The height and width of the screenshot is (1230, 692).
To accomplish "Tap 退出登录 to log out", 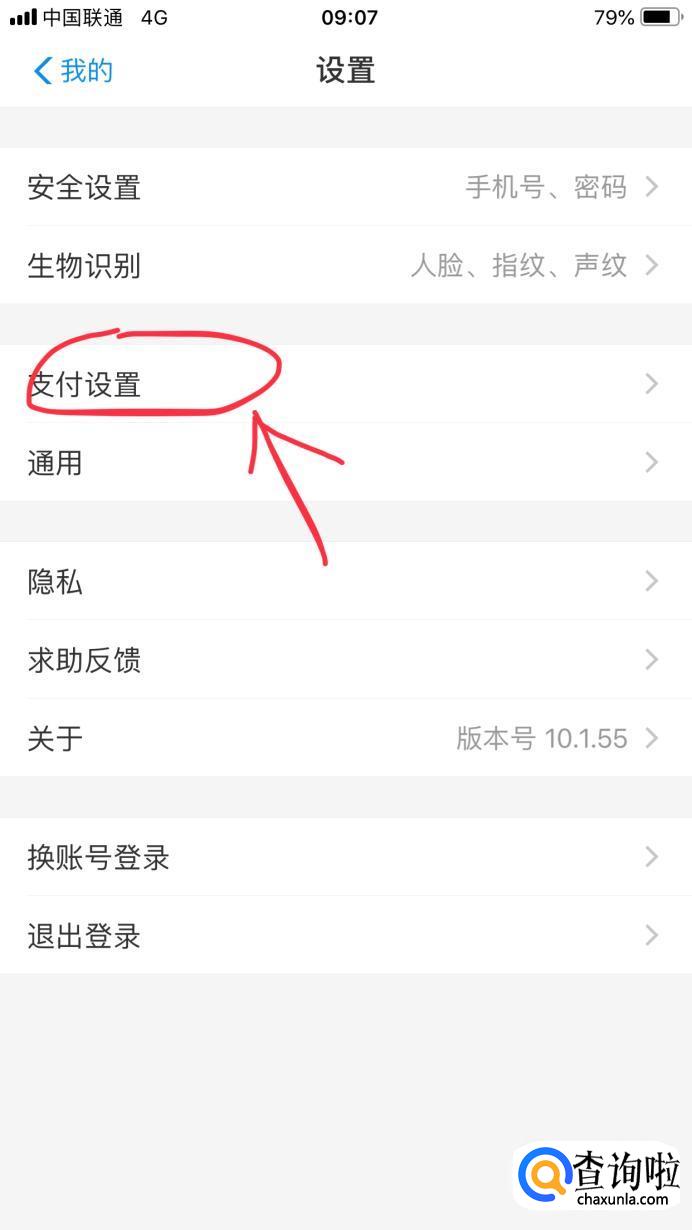I will pos(346,935).
